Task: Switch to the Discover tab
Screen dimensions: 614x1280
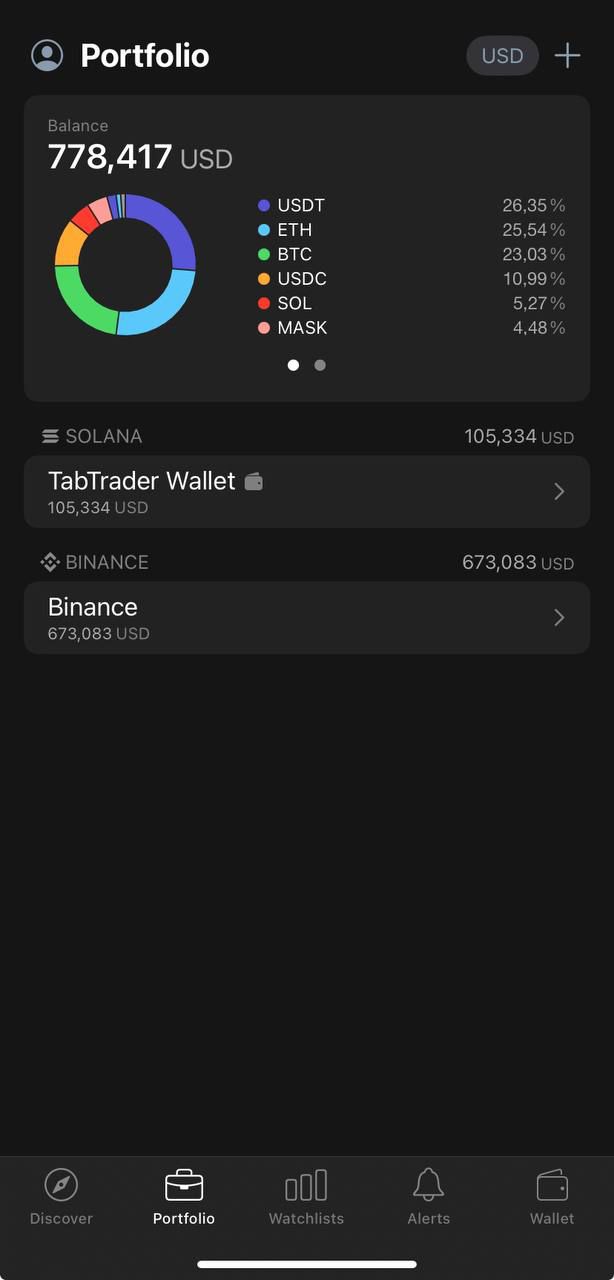Action: 61,1197
